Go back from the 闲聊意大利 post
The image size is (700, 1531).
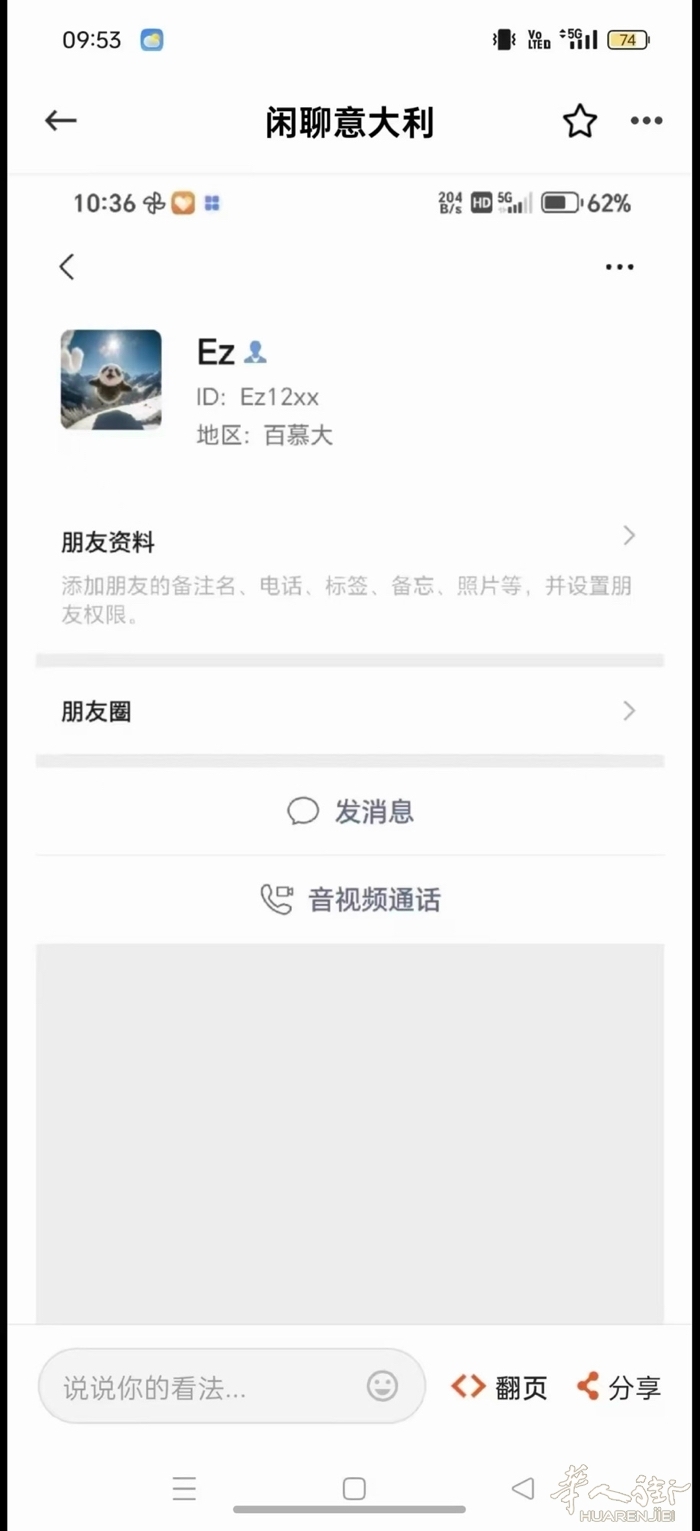point(61,121)
